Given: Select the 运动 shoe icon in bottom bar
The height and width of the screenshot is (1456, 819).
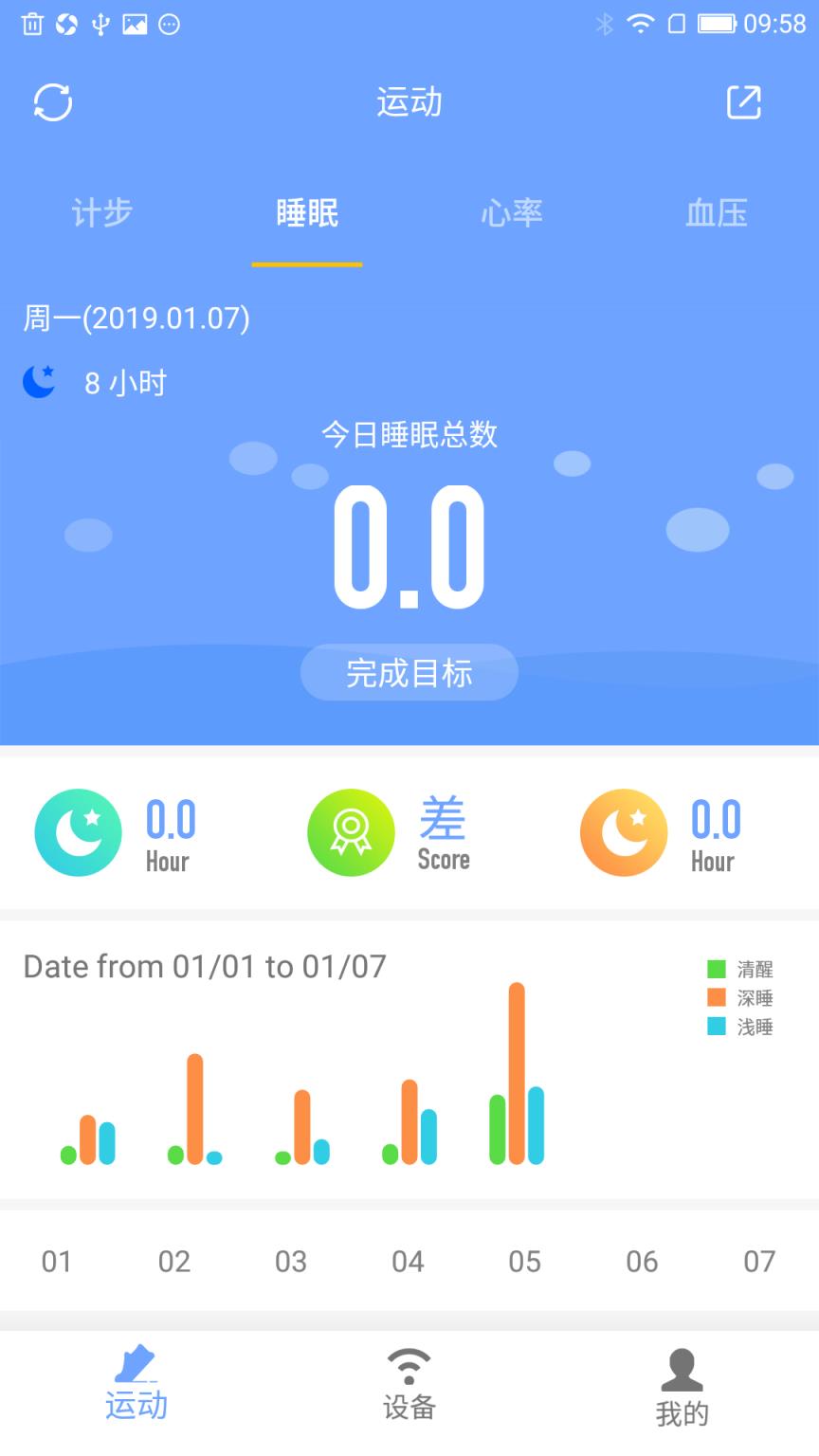Looking at the screenshot, I should pyautogui.click(x=136, y=1367).
